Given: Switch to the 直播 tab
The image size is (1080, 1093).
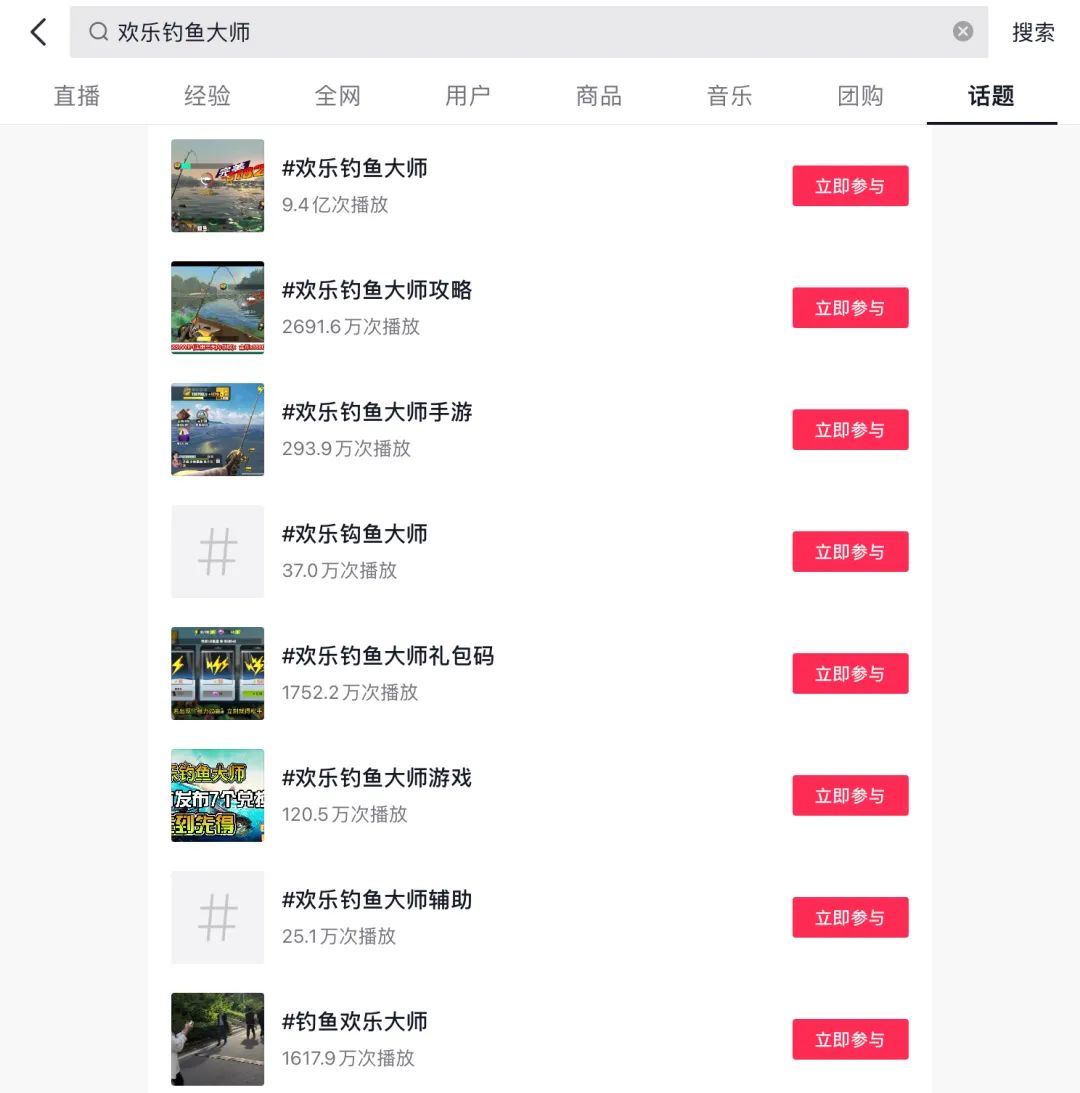Looking at the screenshot, I should point(77,96).
